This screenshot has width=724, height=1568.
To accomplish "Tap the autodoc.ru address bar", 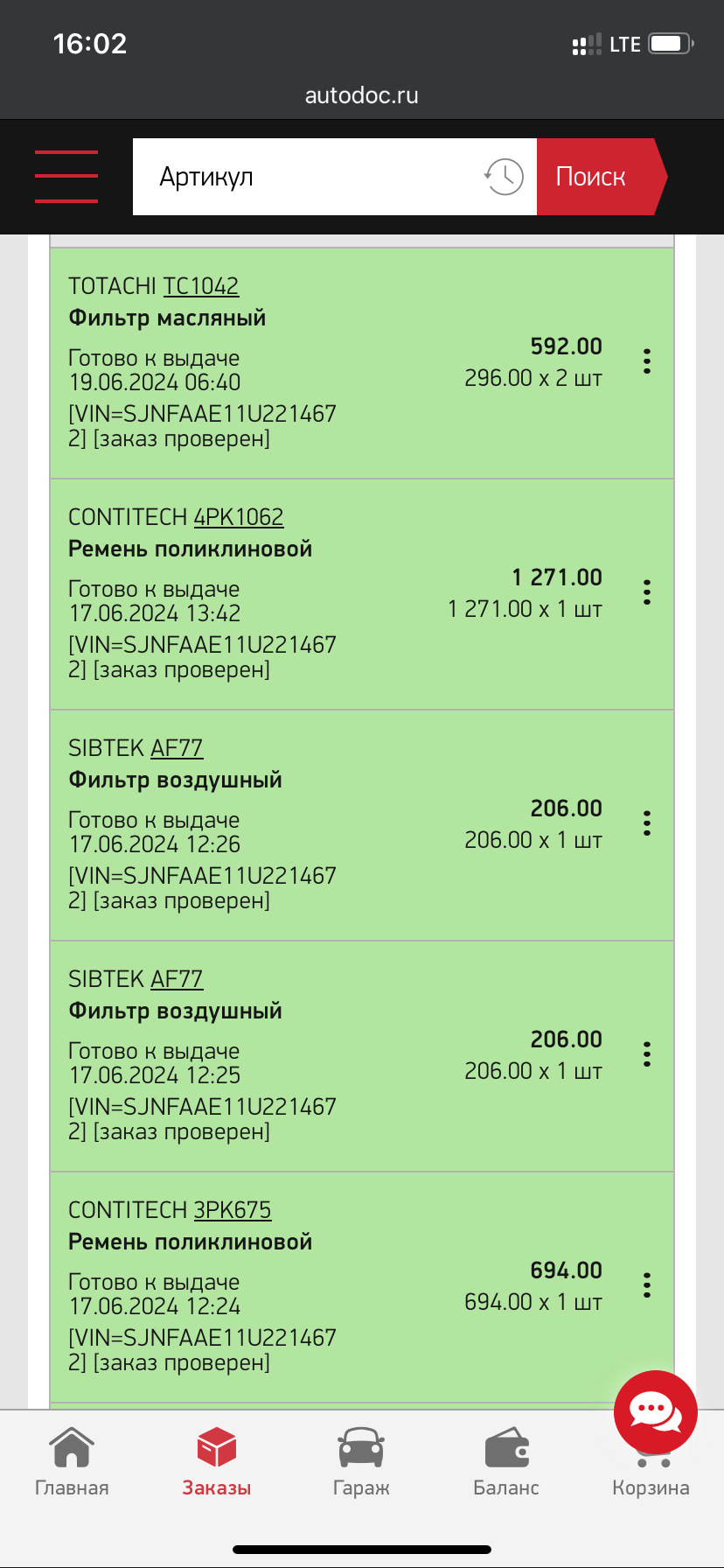I will pos(362,95).
